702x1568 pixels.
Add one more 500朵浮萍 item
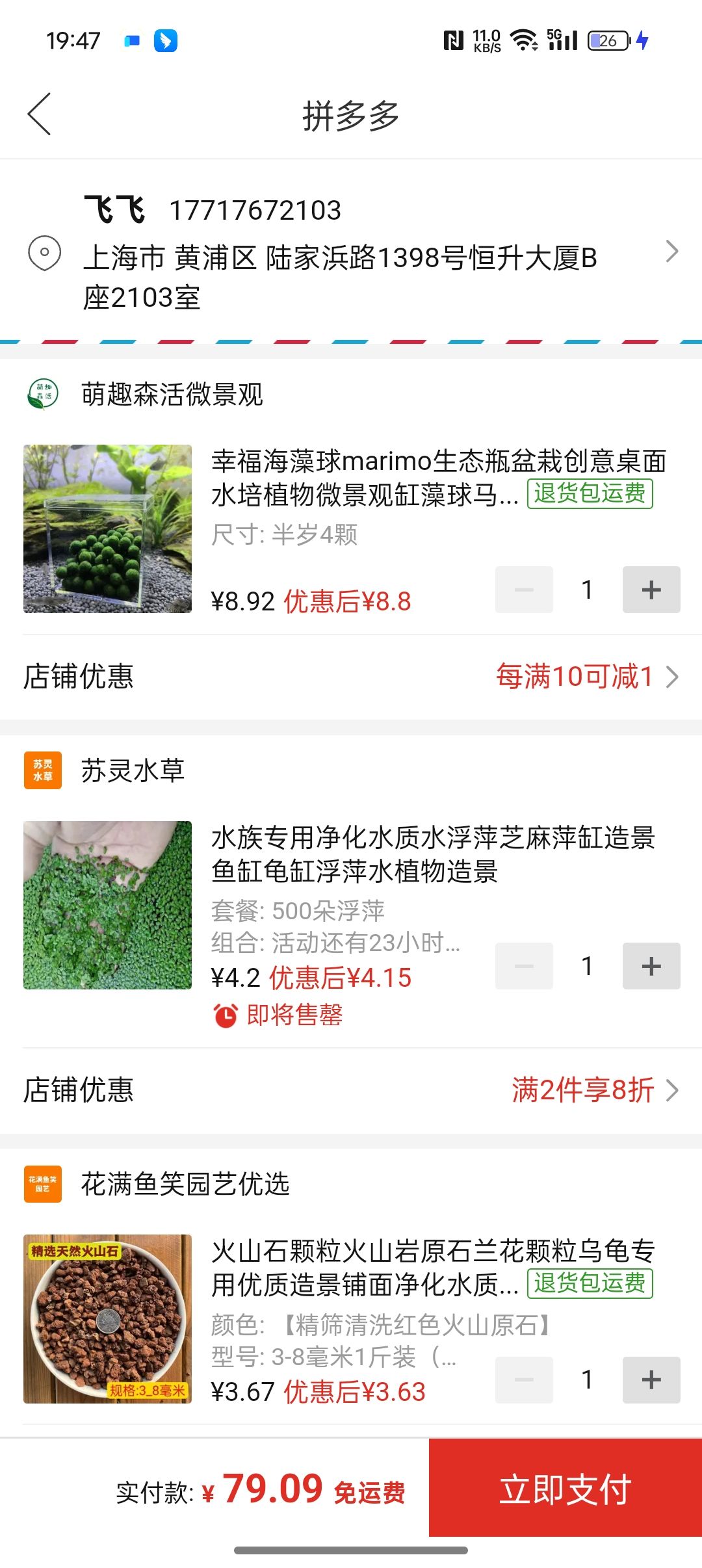(x=651, y=966)
